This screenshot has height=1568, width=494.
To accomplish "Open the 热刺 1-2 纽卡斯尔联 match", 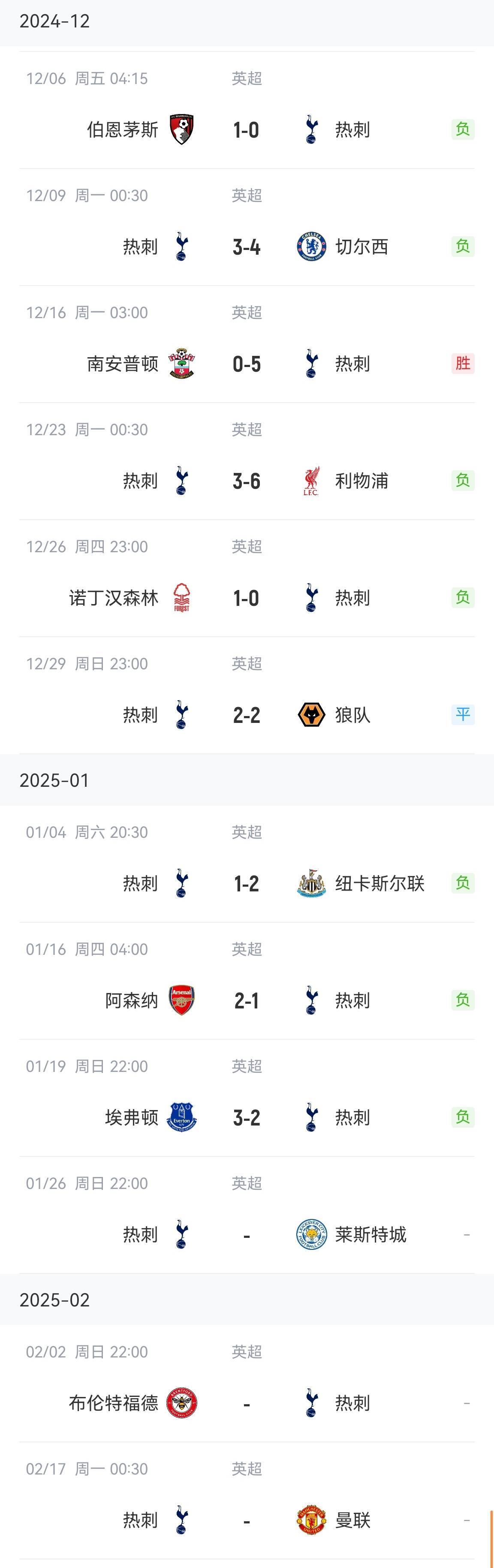I will (x=246, y=883).
